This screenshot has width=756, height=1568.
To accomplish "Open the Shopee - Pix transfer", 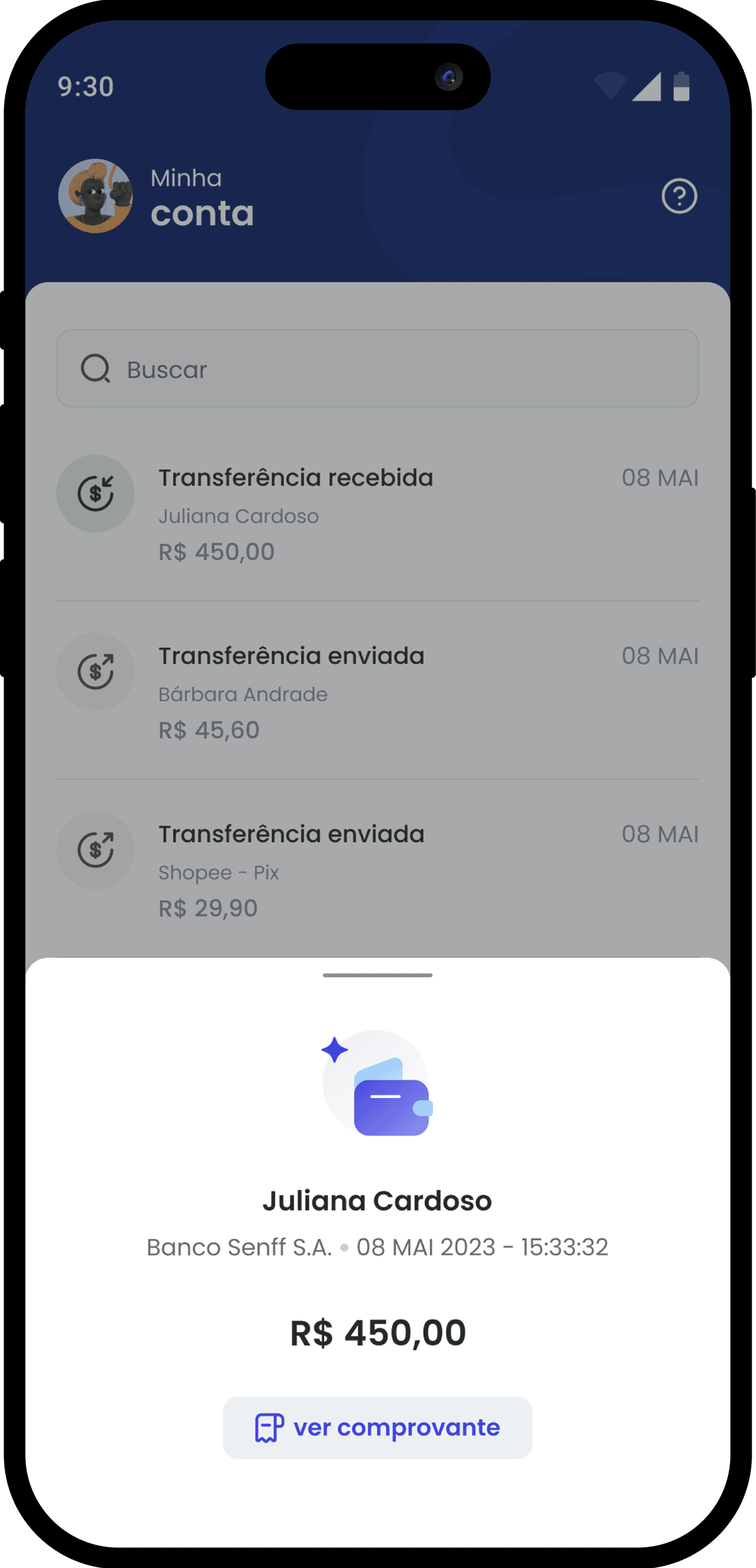I will pos(377,870).
